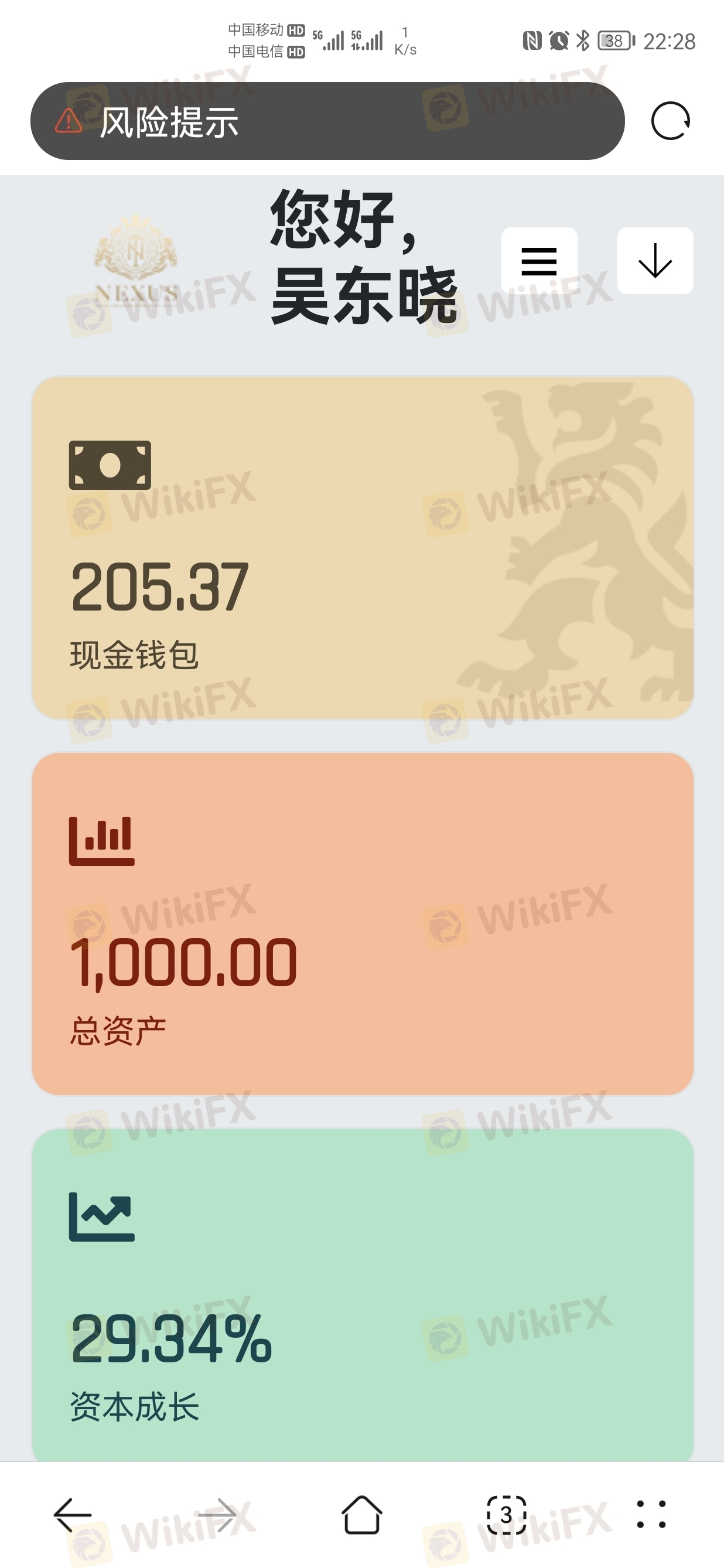Go back to the previous page
Screen dimensions: 724x1568
(73, 1515)
